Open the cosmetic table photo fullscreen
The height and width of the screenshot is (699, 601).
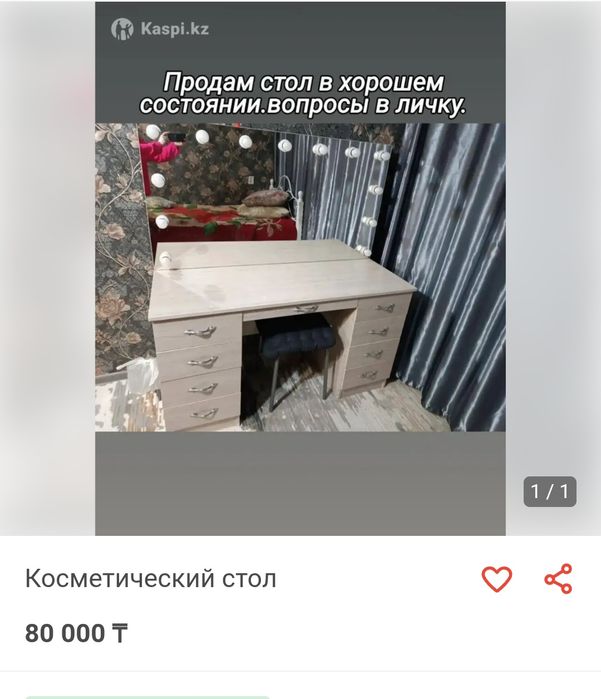(x=300, y=277)
